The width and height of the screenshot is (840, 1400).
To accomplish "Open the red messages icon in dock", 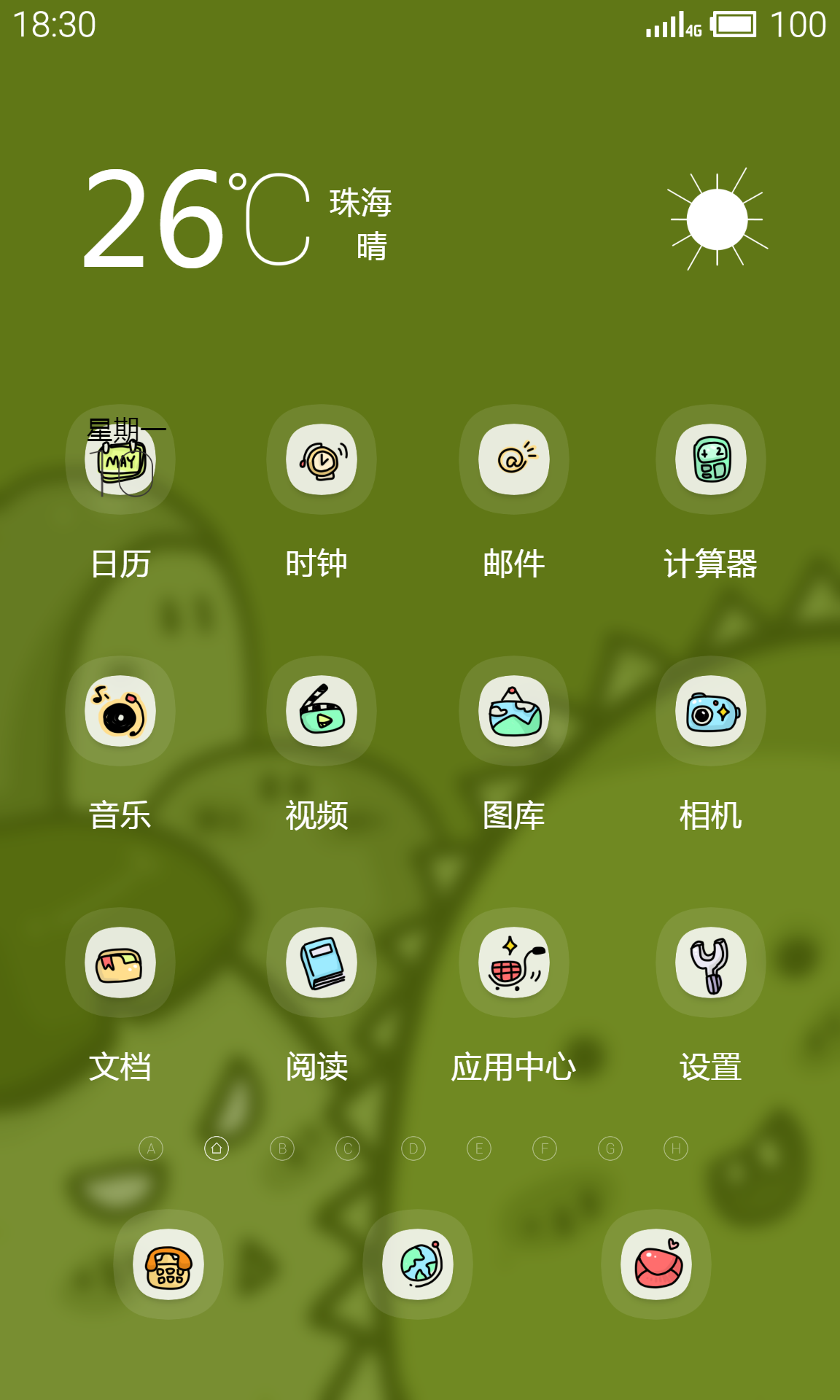I will point(656,1264).
